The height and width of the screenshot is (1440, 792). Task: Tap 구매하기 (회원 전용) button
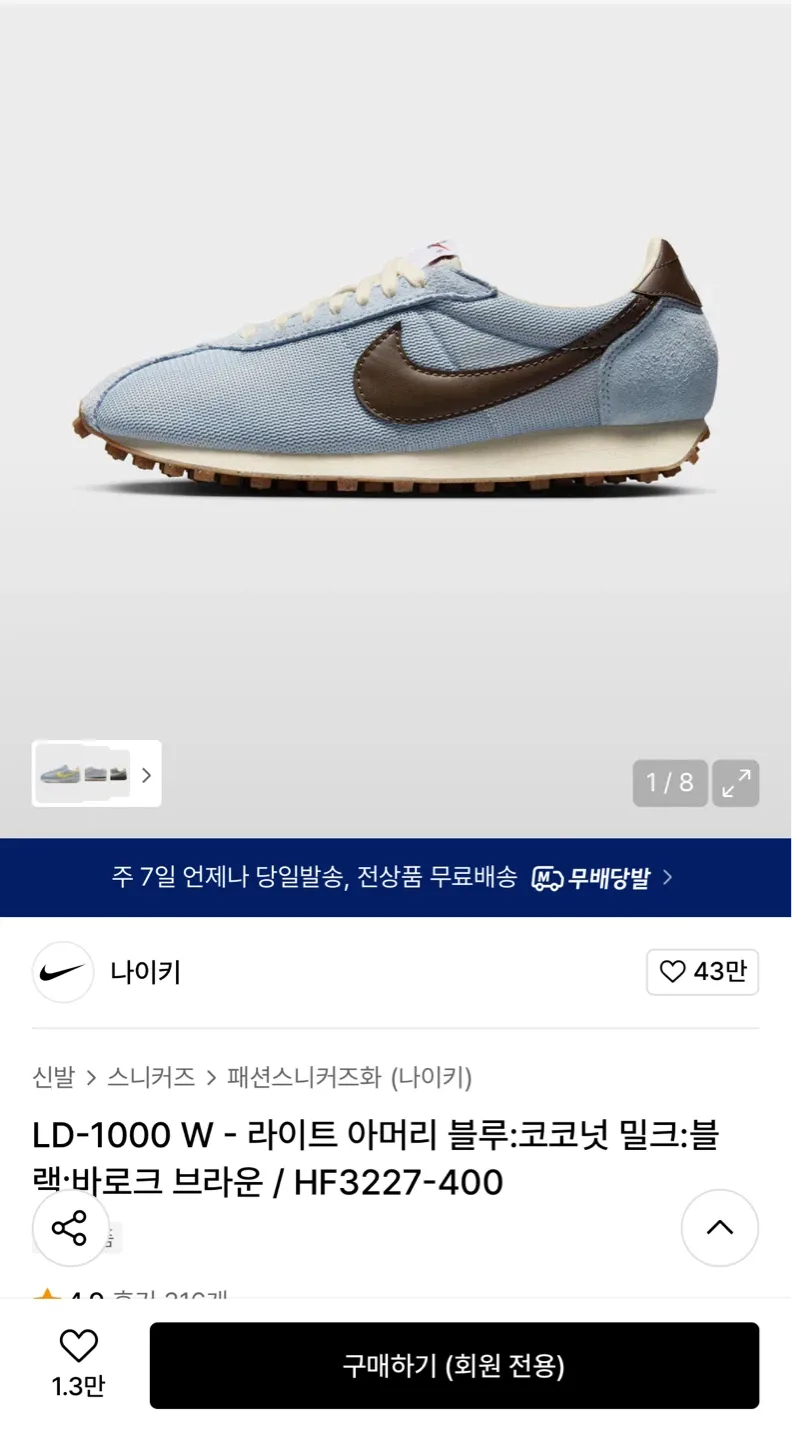454,1365
